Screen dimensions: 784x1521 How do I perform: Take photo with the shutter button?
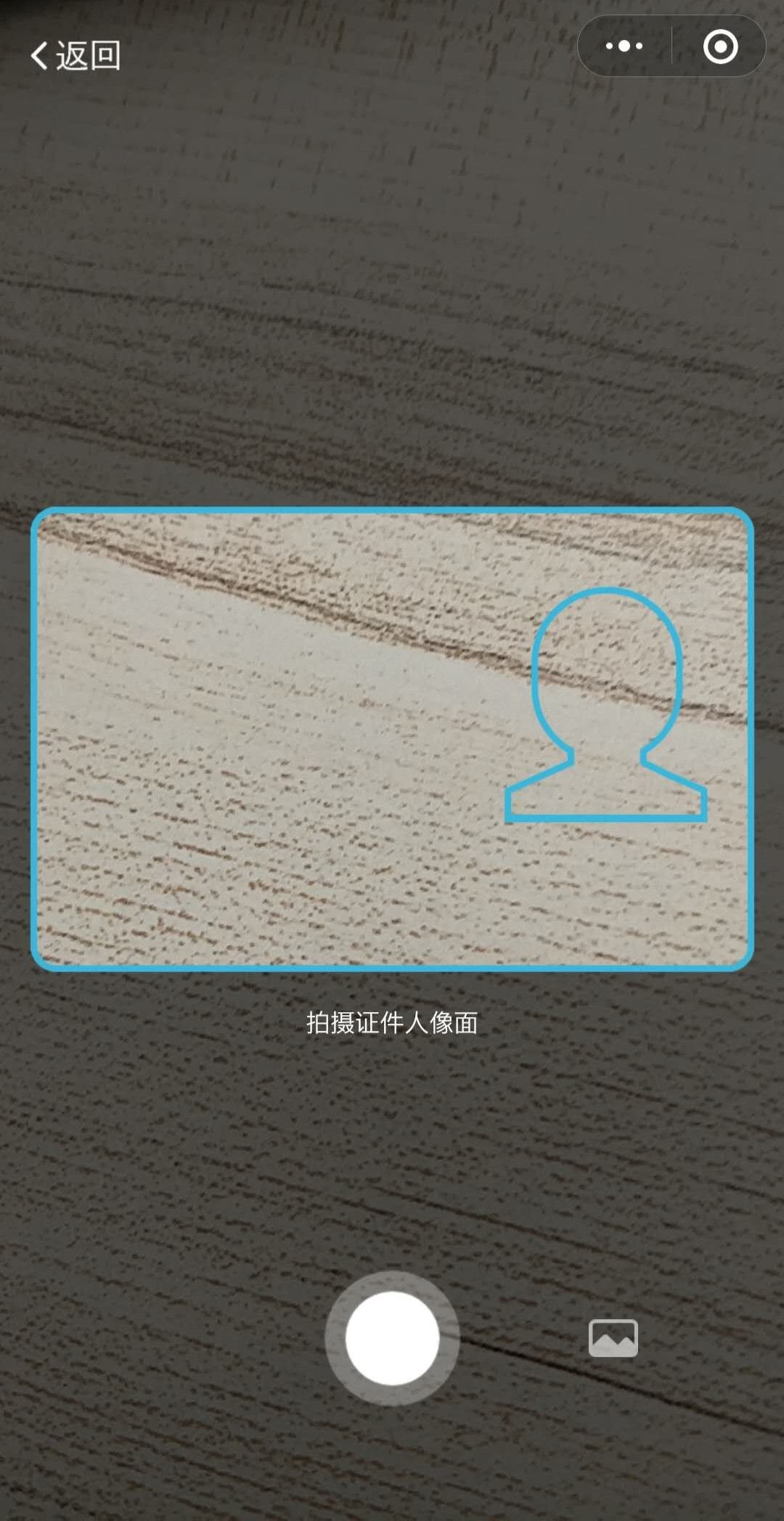coord(392,1337)
